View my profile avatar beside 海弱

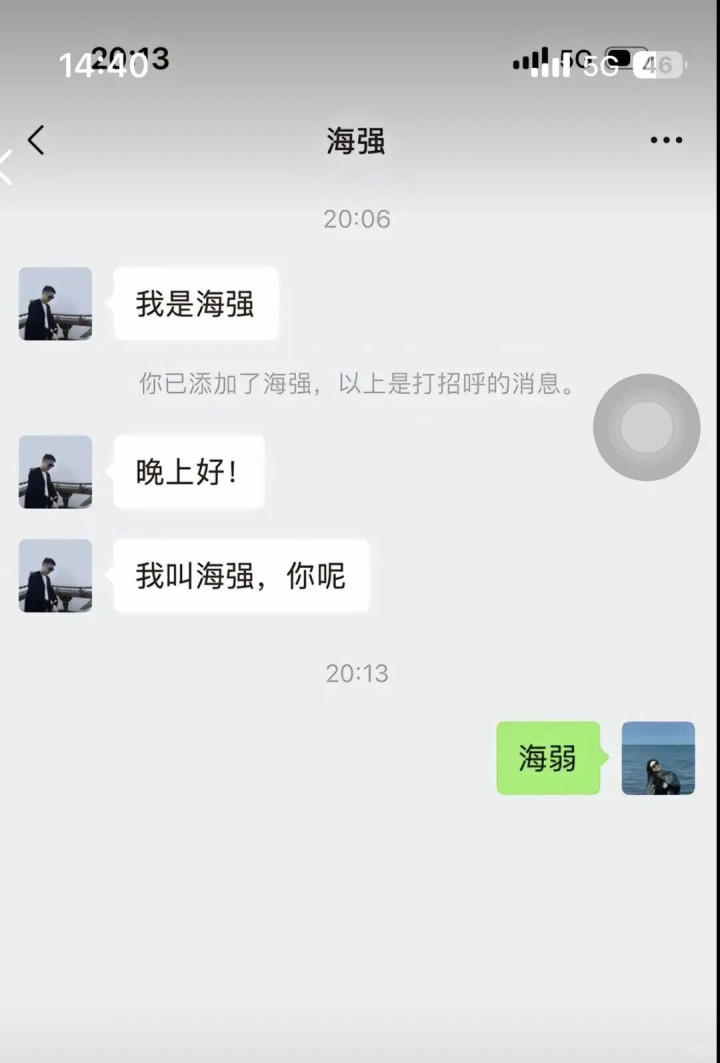[x=658, y=758]
